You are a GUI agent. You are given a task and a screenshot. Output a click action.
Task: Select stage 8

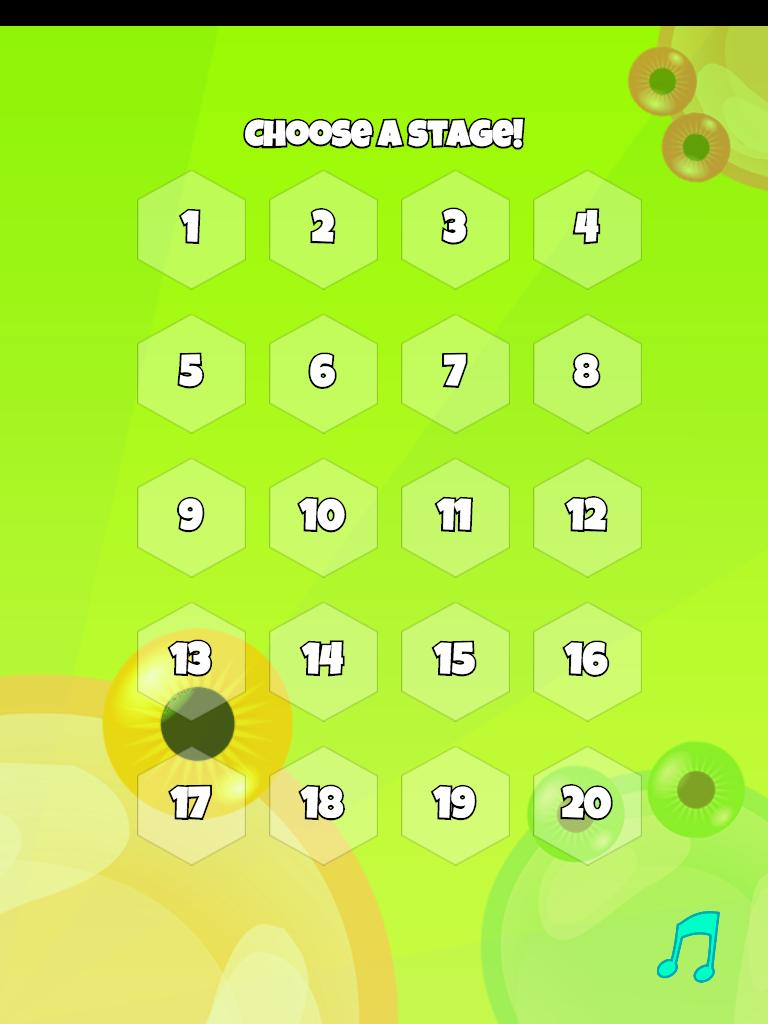587,373
